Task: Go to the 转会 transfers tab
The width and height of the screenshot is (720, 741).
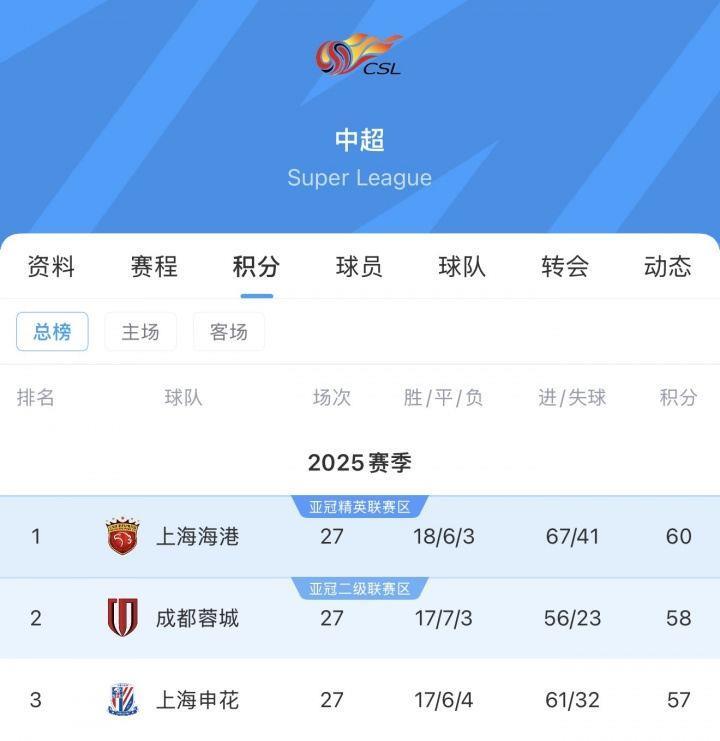Action: (x=565, y=266)
